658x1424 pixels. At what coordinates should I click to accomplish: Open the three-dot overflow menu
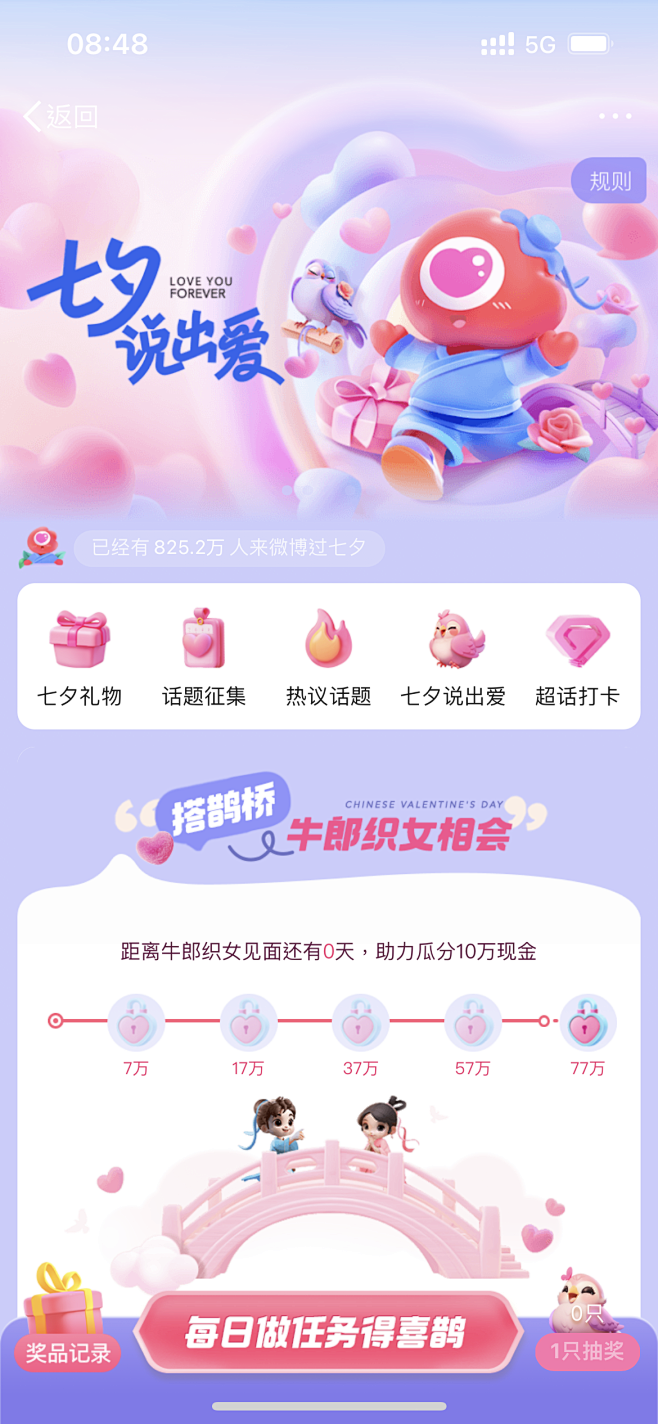[x=615, y=116]
